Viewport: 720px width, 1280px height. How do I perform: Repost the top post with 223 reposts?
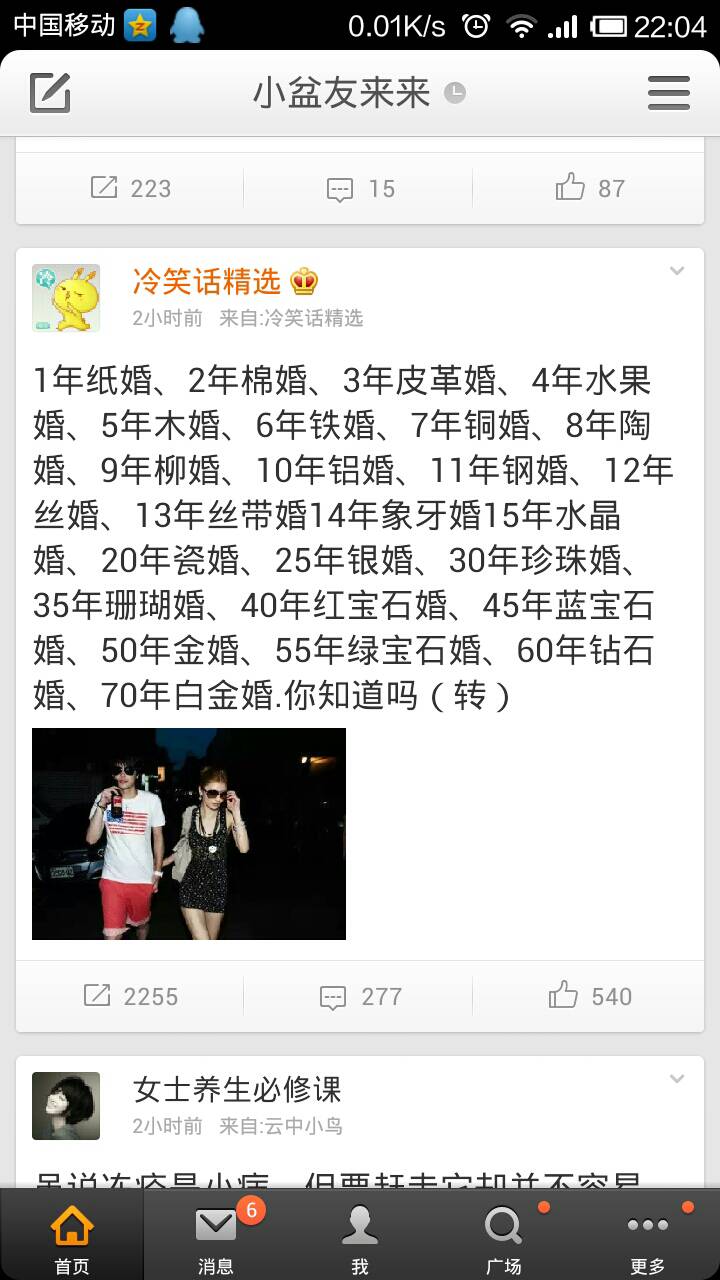tap(130, 188)
